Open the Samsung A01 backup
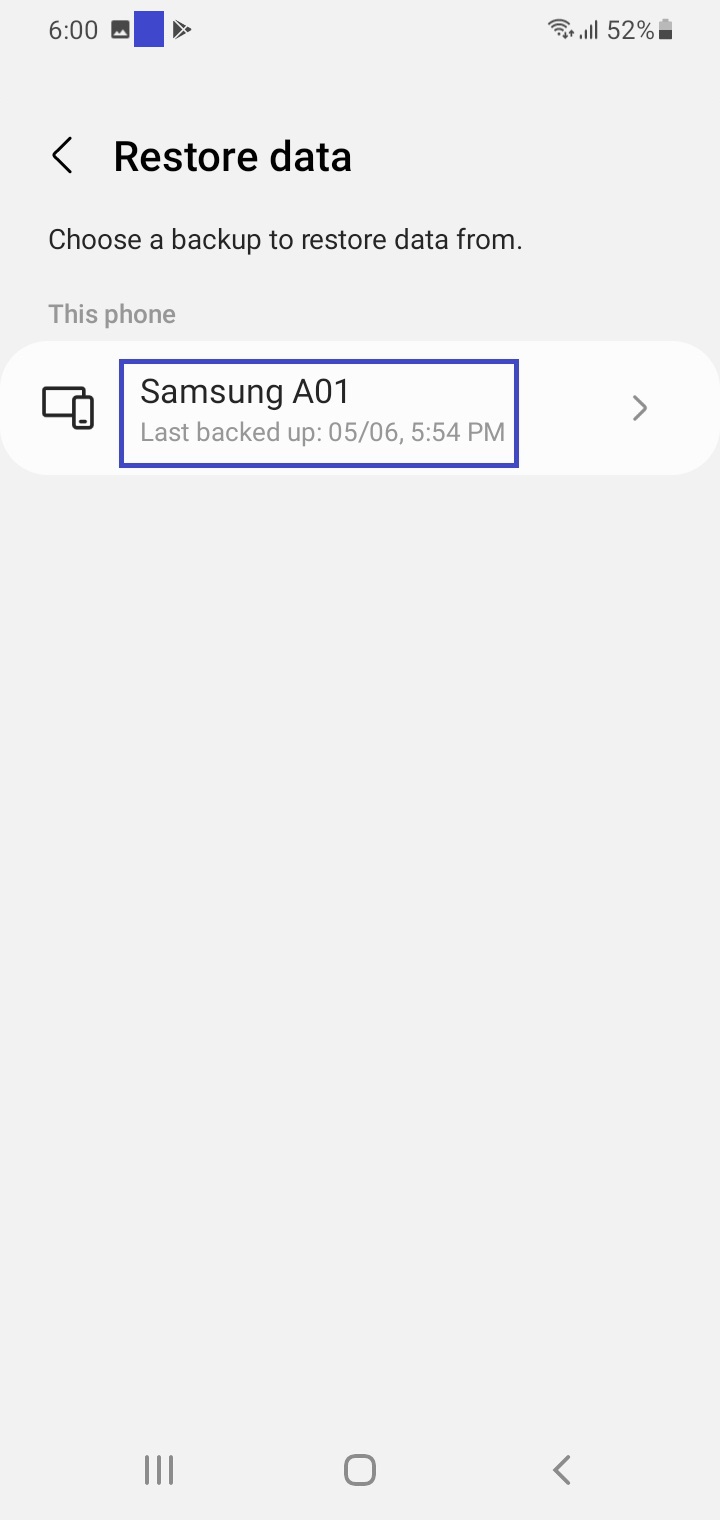Image resolution: width=720 pixels, height=1520 pixels. (360, 408)
